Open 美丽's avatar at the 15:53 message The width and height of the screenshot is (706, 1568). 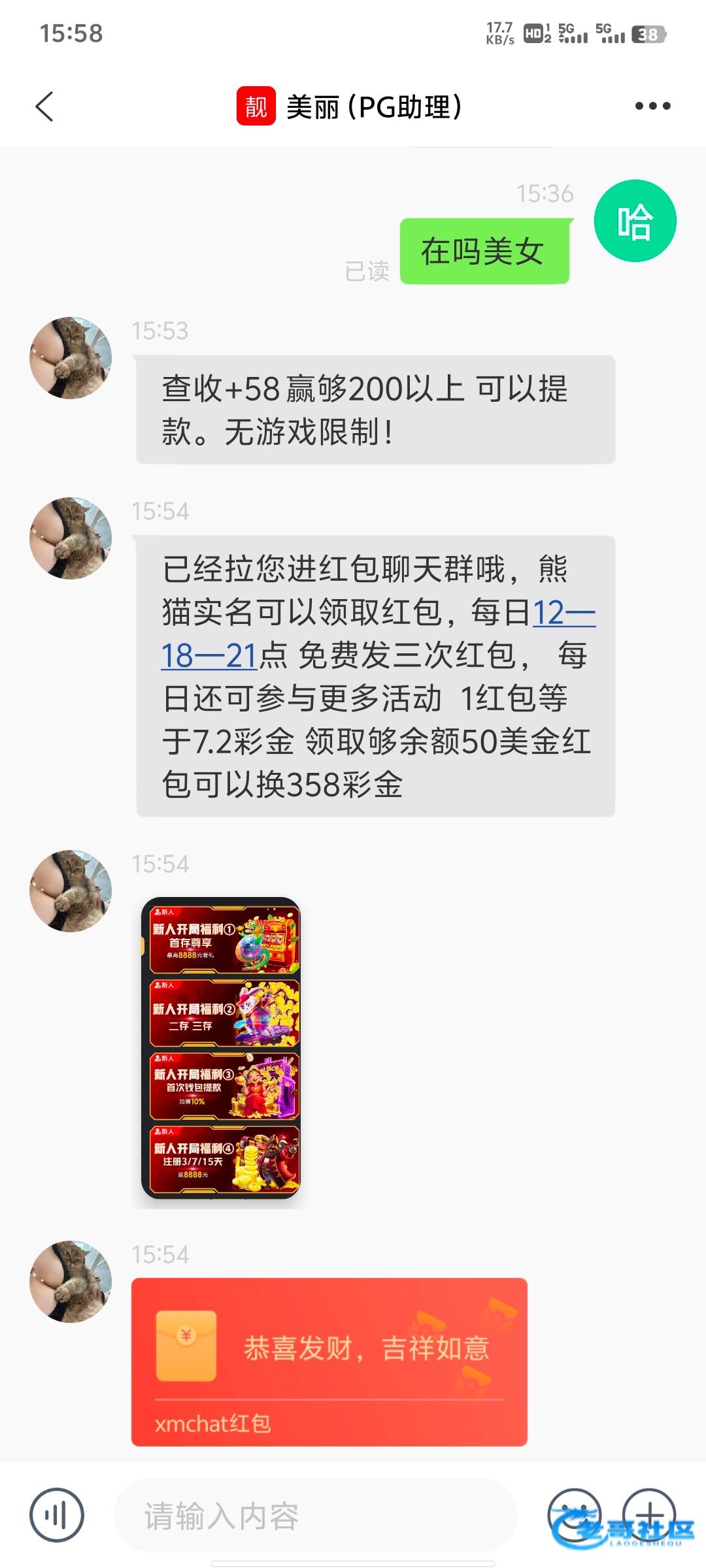coord(71,358)
